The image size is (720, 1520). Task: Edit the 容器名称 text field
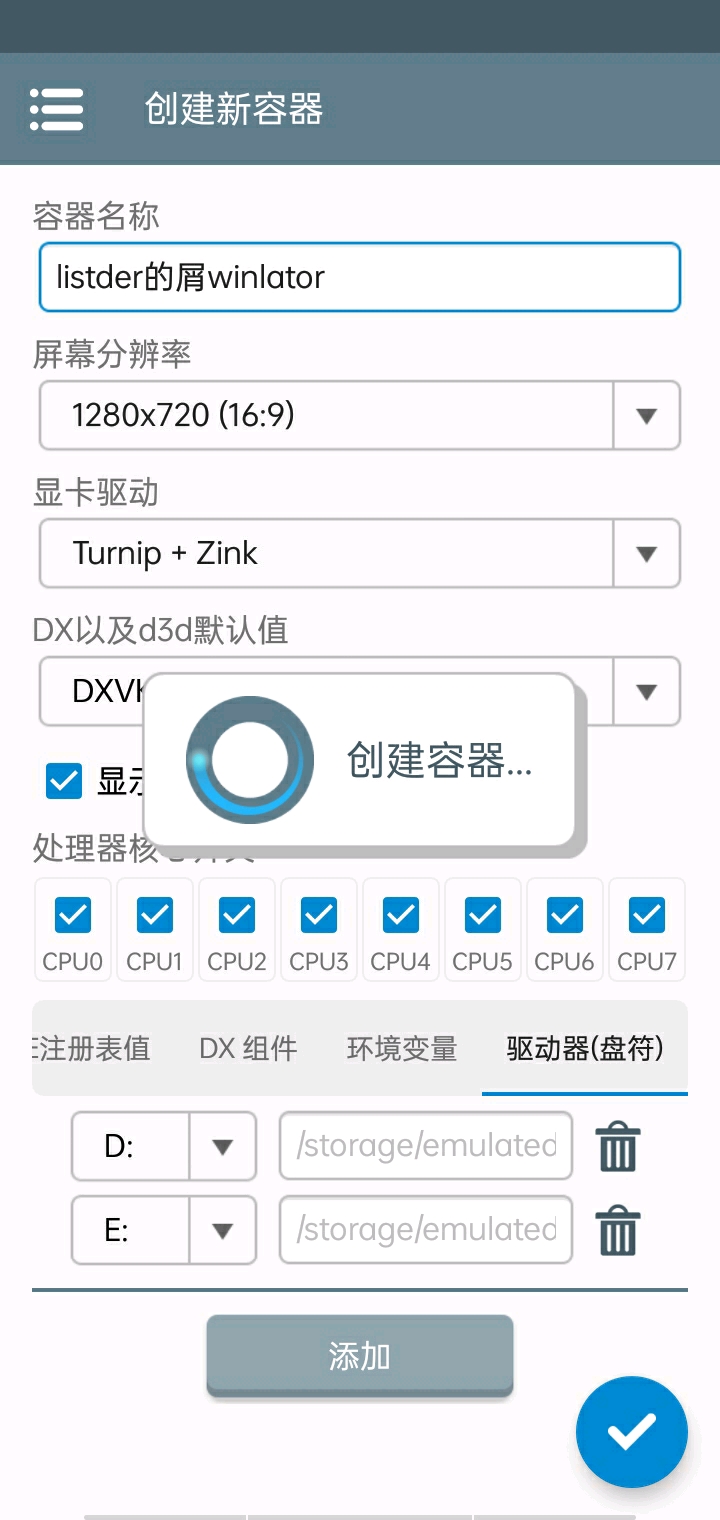pyautogui.click(x=360, y=277)
